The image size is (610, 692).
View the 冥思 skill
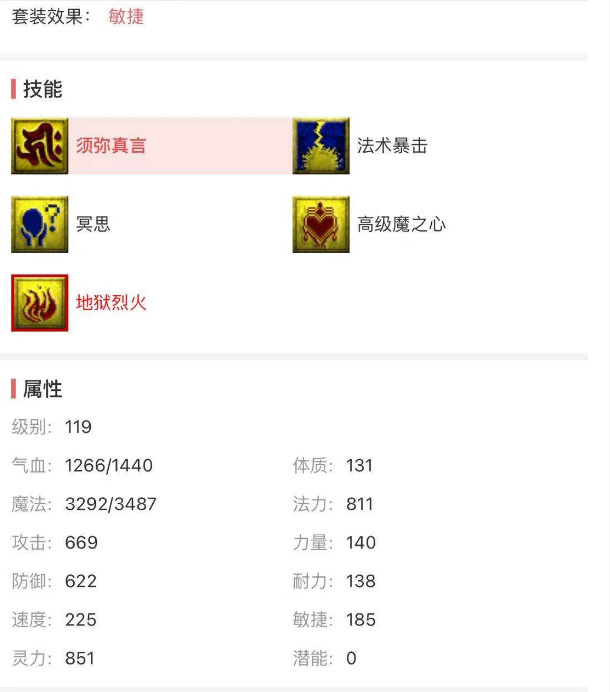click(x=40, y=224)
